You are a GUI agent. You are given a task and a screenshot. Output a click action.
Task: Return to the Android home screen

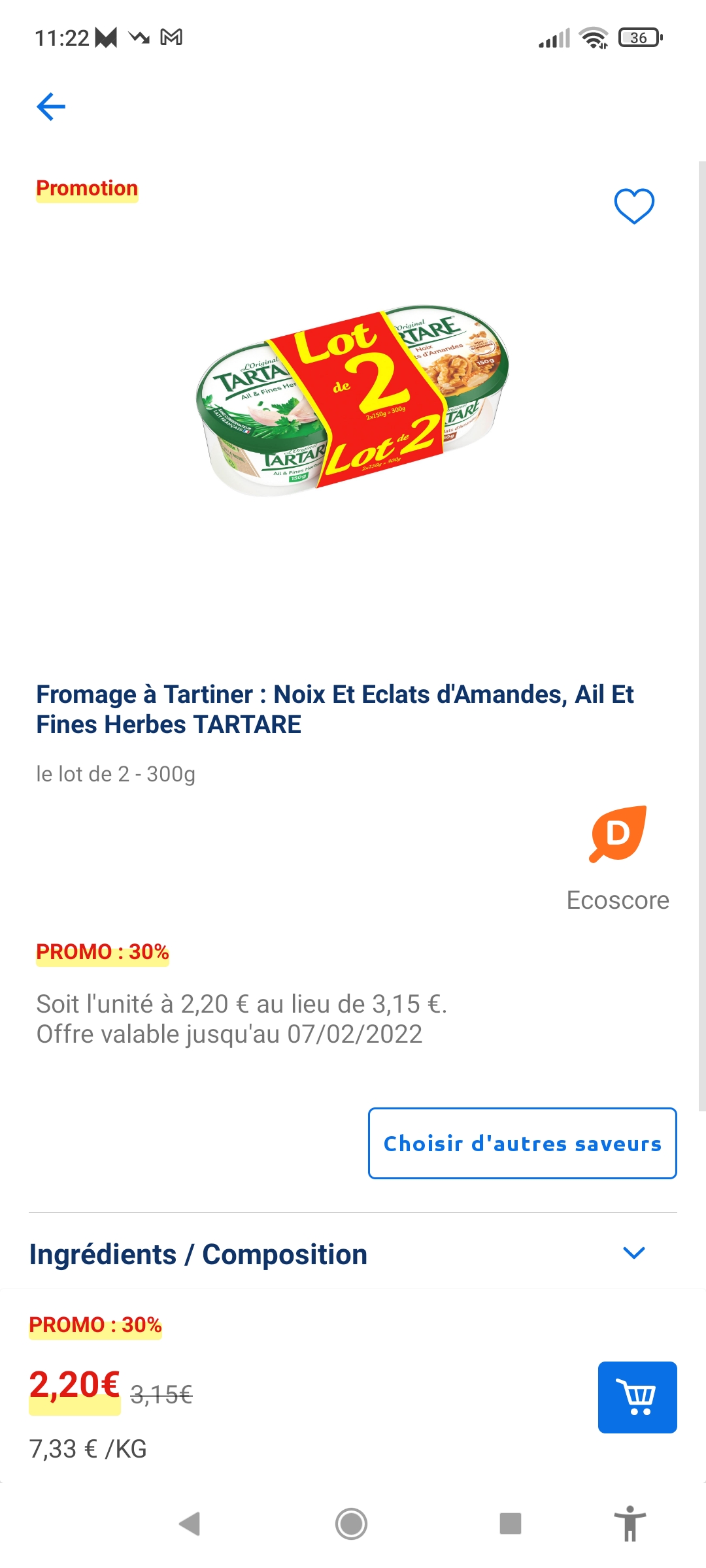pos(352,1524)
